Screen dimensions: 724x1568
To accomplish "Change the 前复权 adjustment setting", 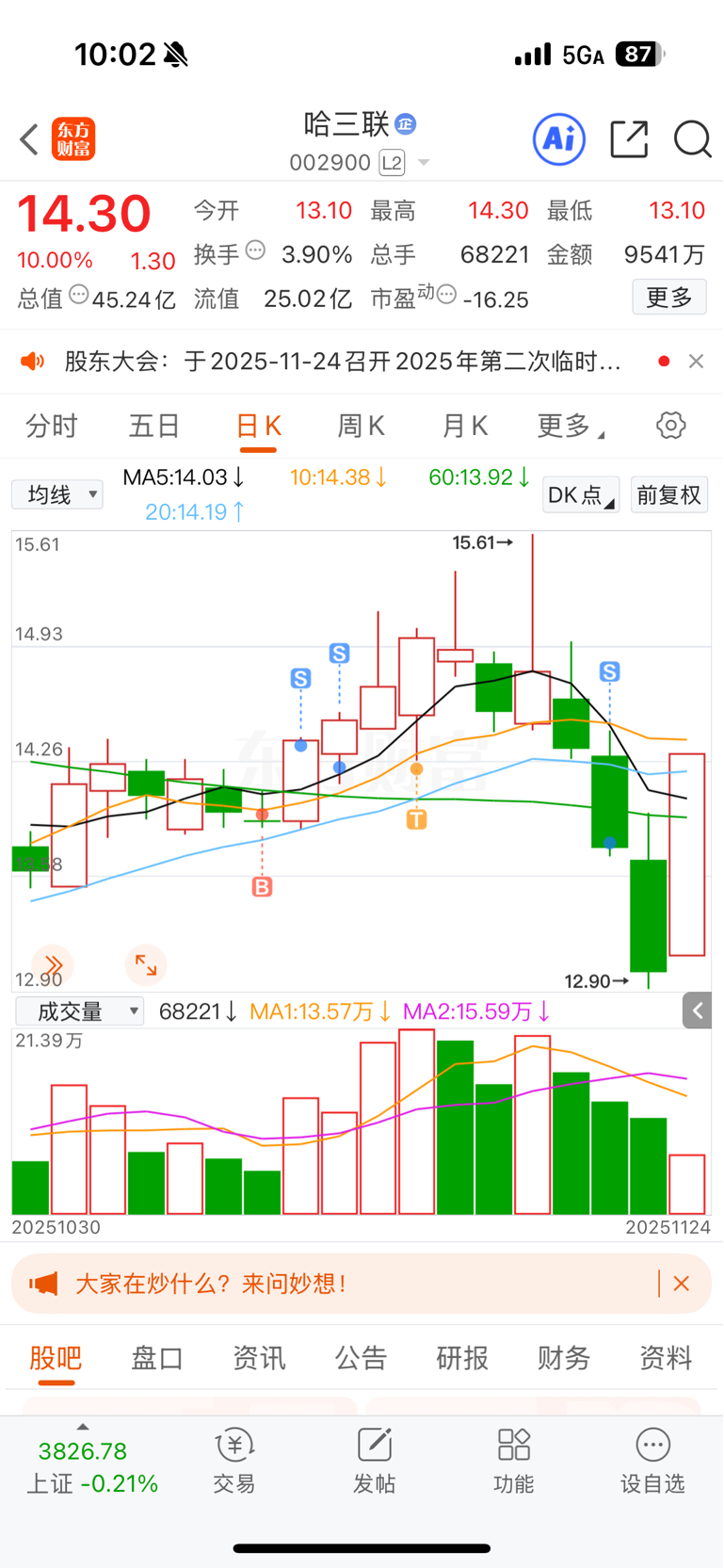I will tap(668, 495).
